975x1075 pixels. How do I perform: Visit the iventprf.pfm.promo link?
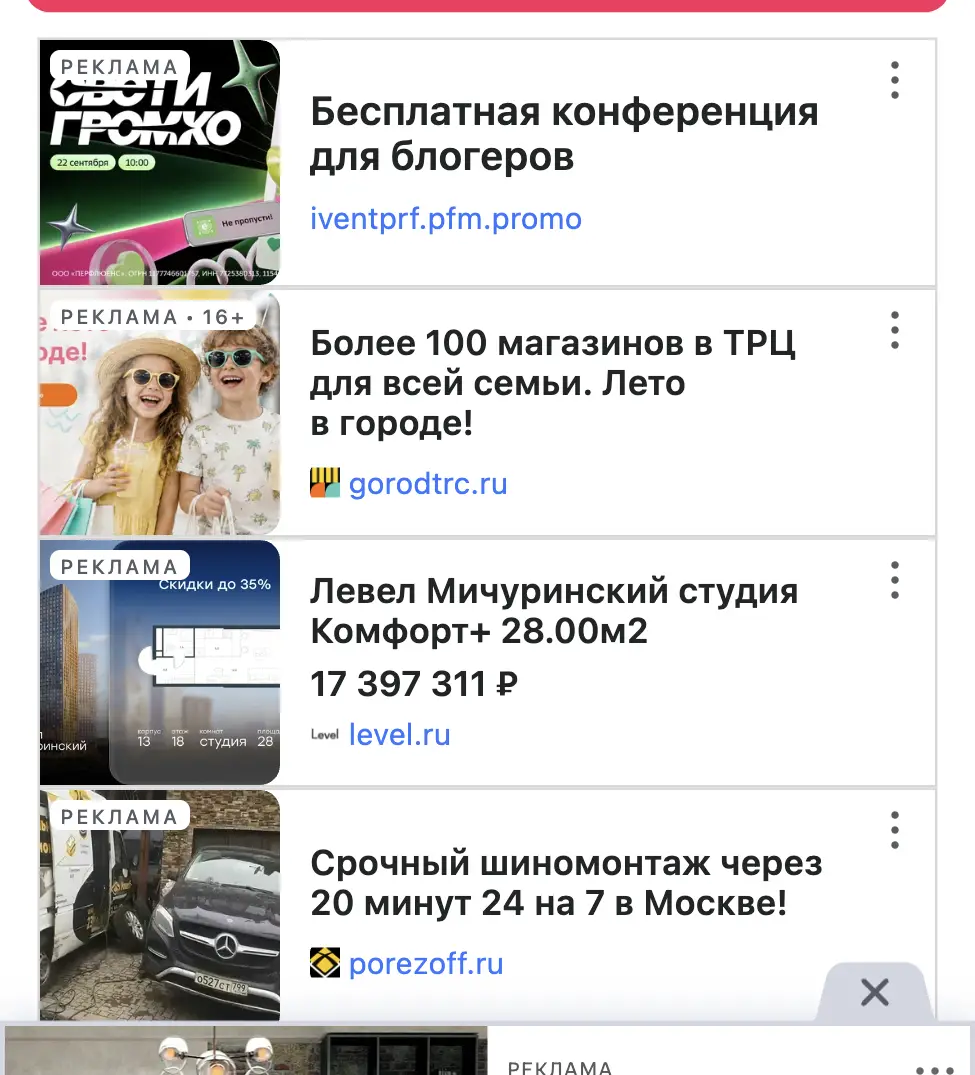pos(446,219)
